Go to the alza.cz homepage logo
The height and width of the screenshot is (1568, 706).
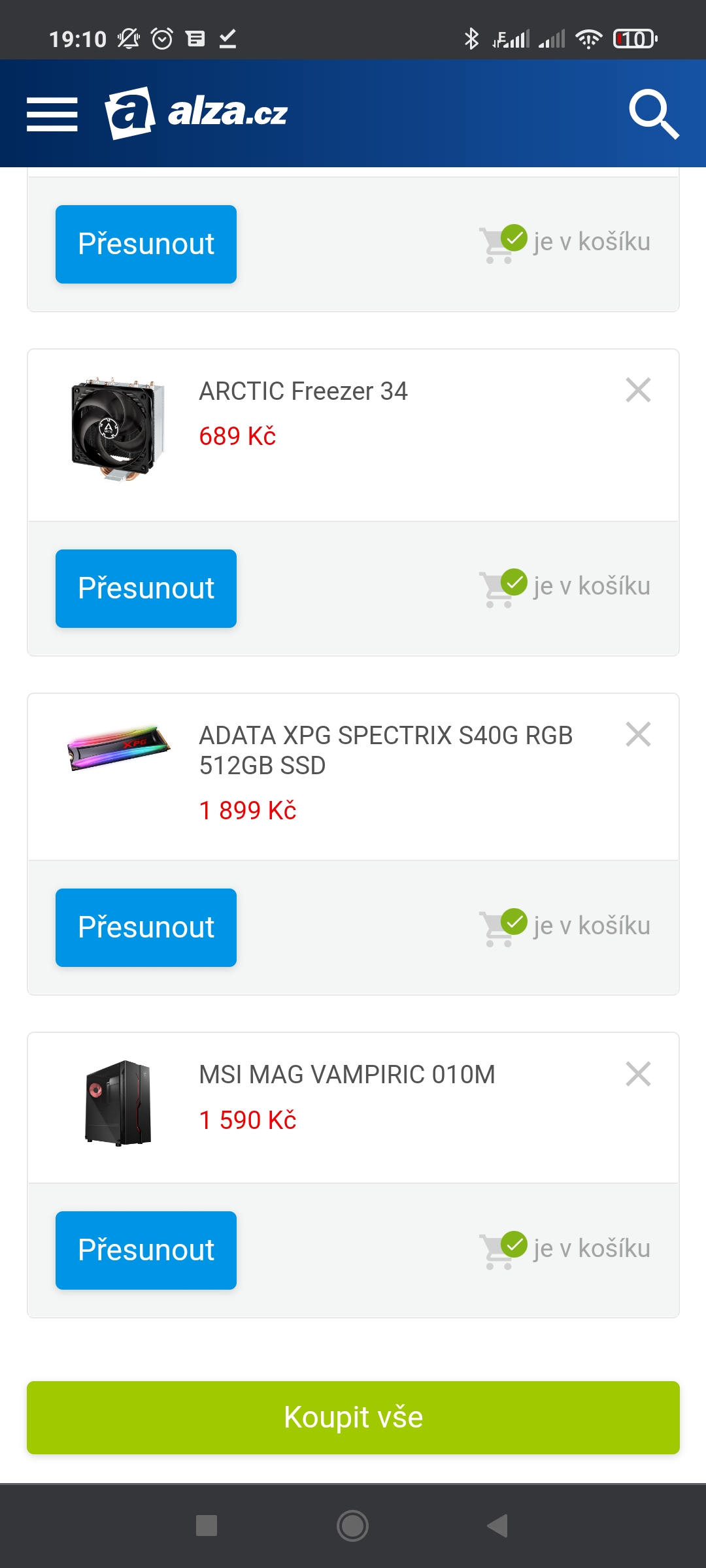[x=196, y=113]
